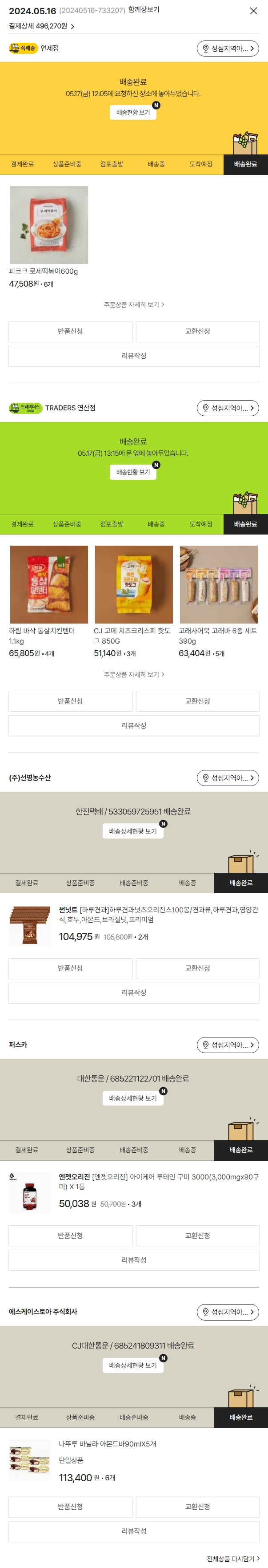Viewport: 268px width, 1568px height.
Task: Open 피코크 로제떡볶이 600g product
Action: (x=48, y=225)
